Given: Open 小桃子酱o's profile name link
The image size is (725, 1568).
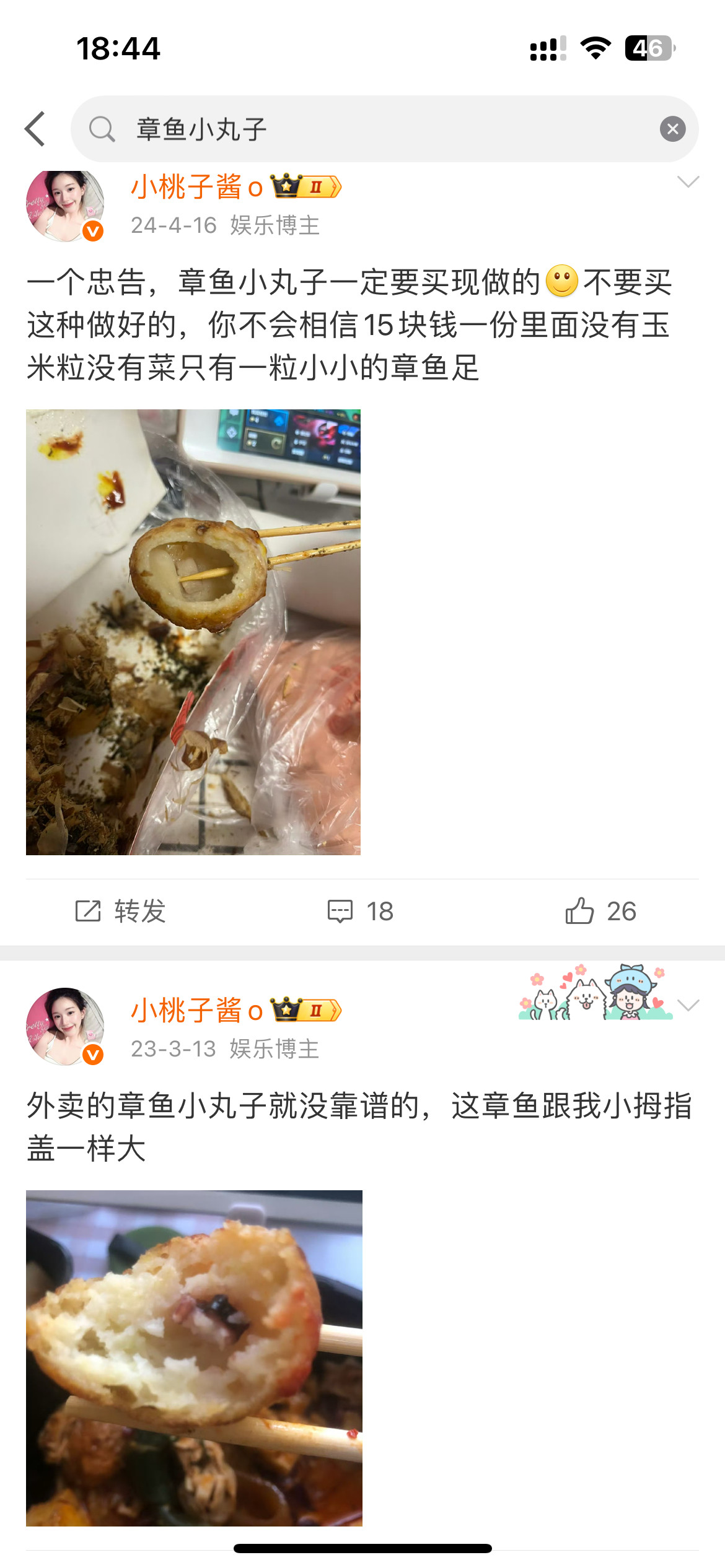Looking at the screenshot, I should pyautogui.click(x=195, y=187).
